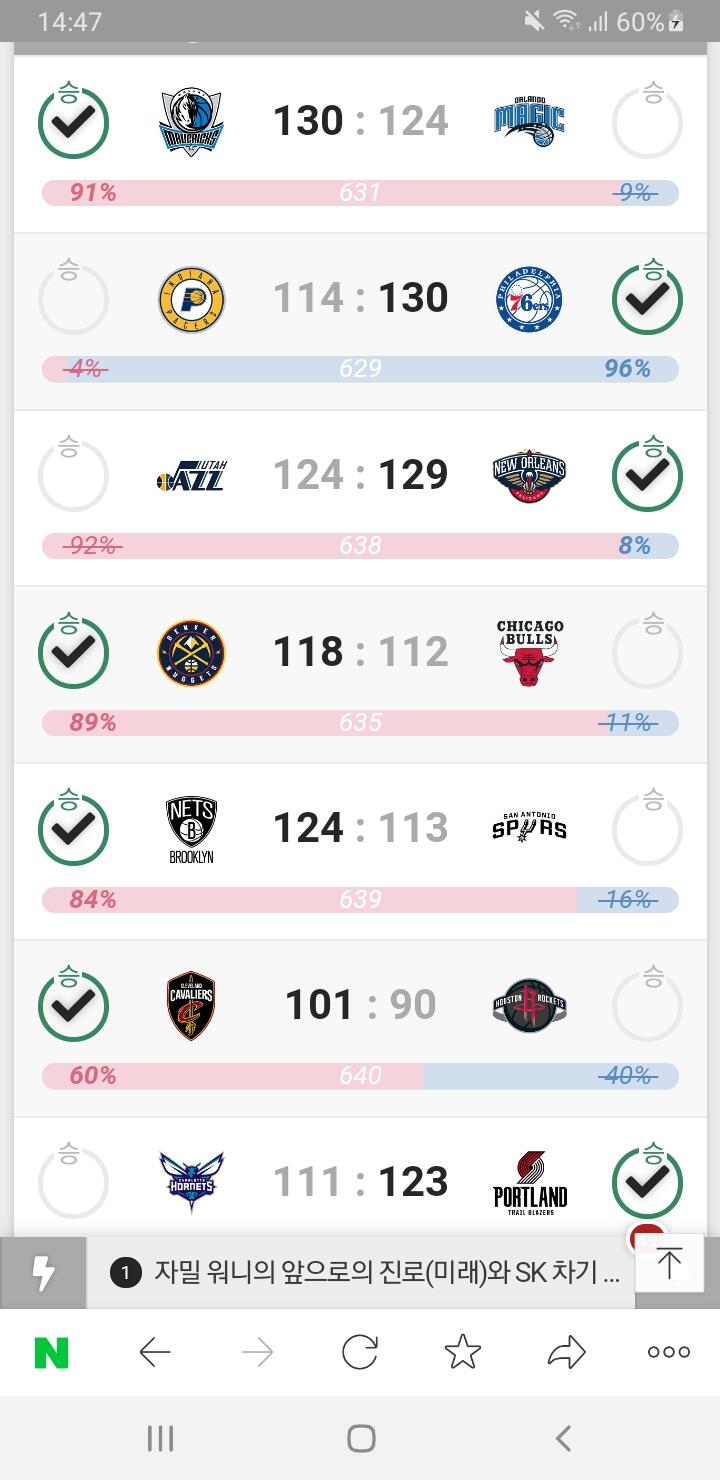The height and width of the screenshot is (1480, 720).
Task: Choose Charlotte Hornets win circle
Action: [73, 1182]
